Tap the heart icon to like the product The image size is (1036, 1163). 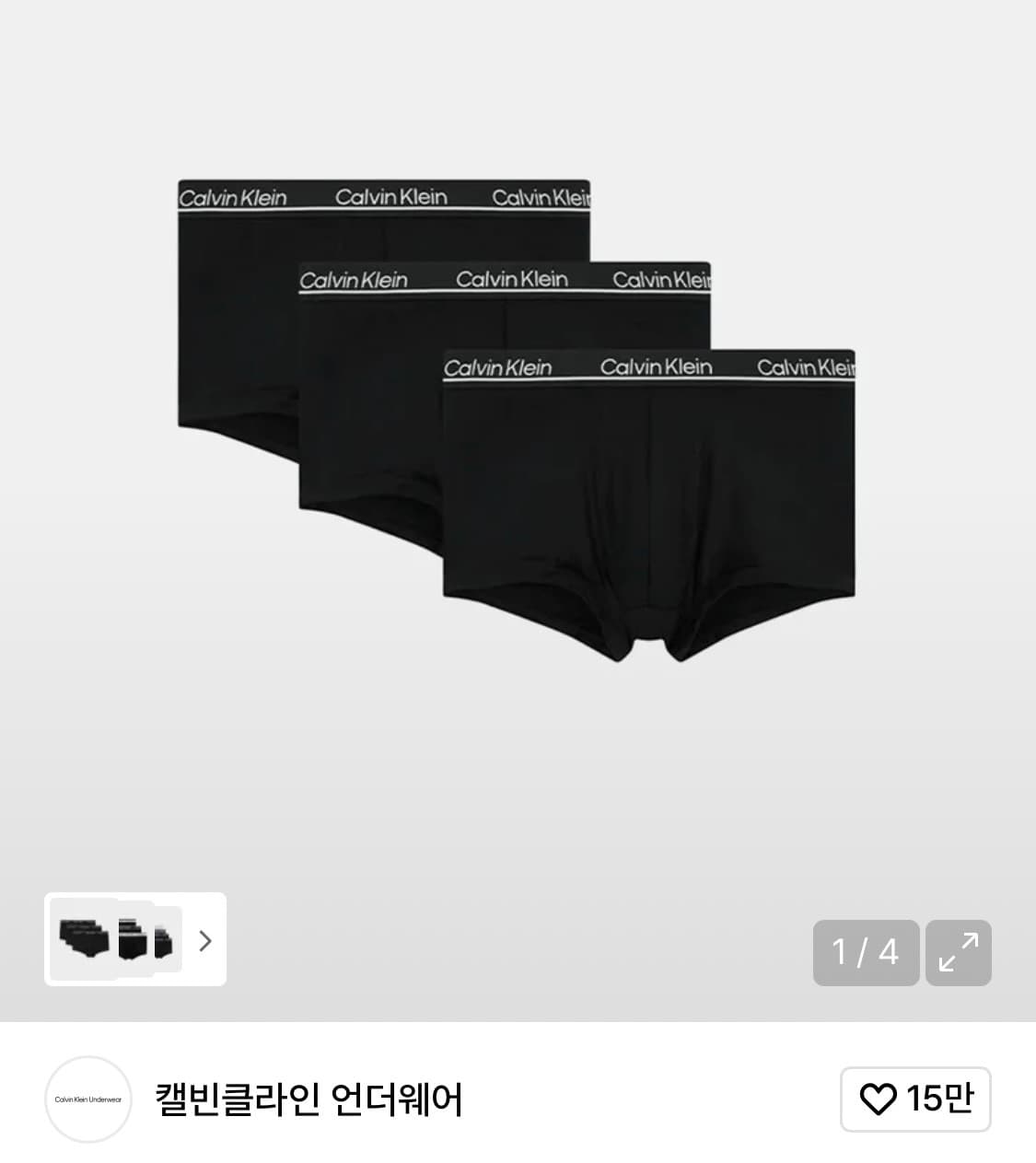click(881, 1099)
